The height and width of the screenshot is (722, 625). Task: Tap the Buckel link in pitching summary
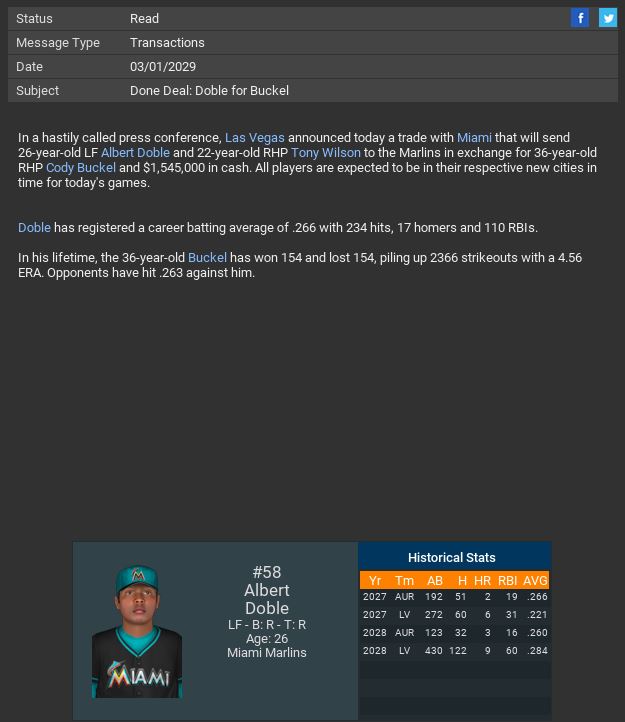tap(207, 258)
